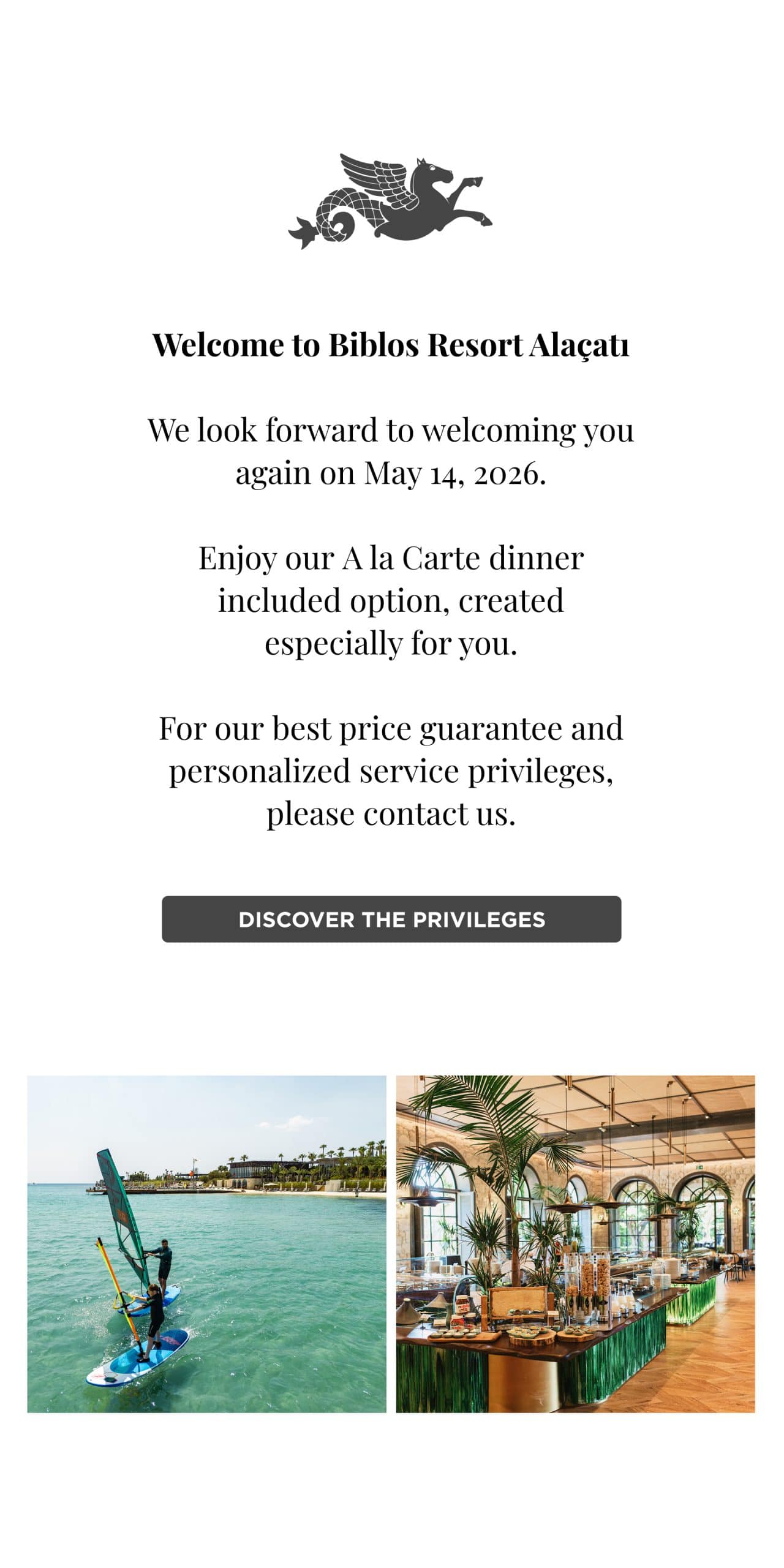Tap the Discover the Privileges button
The image size is (784, 1568).
(391, 919)
